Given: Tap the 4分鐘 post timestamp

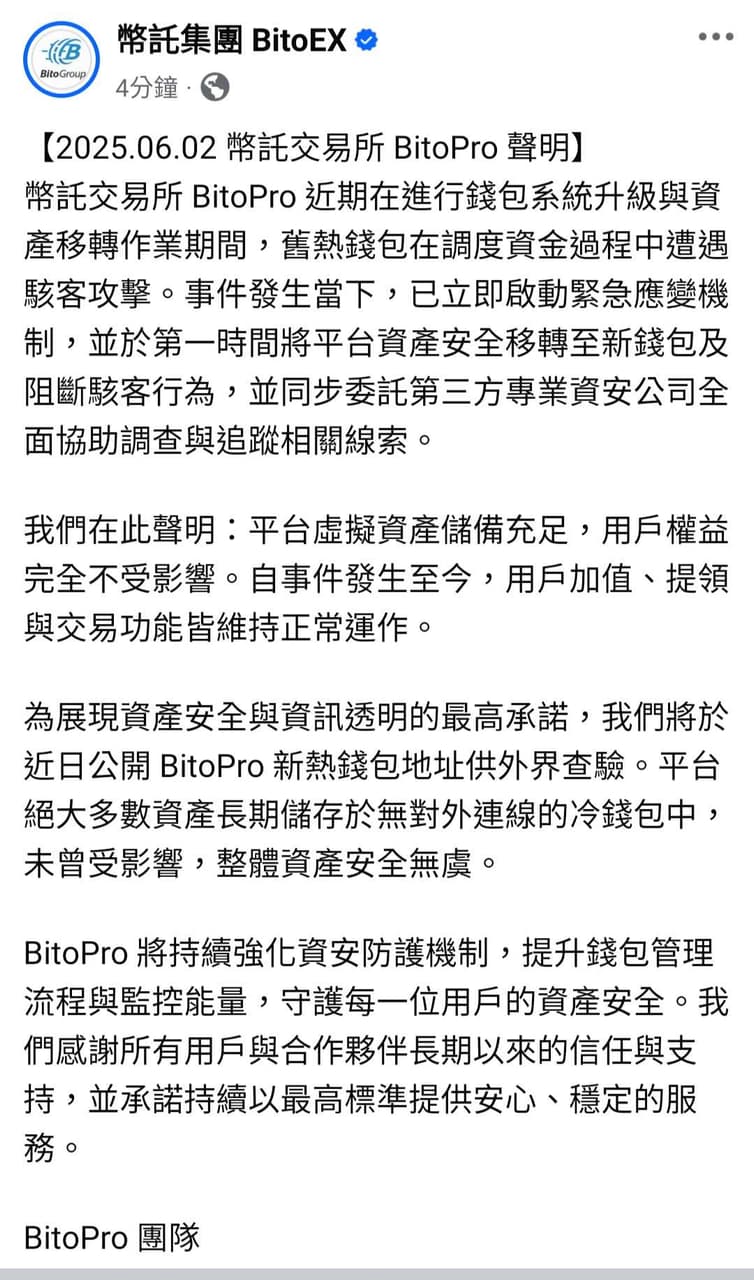Looking at the screenshot, I should [x=146, y=87].
